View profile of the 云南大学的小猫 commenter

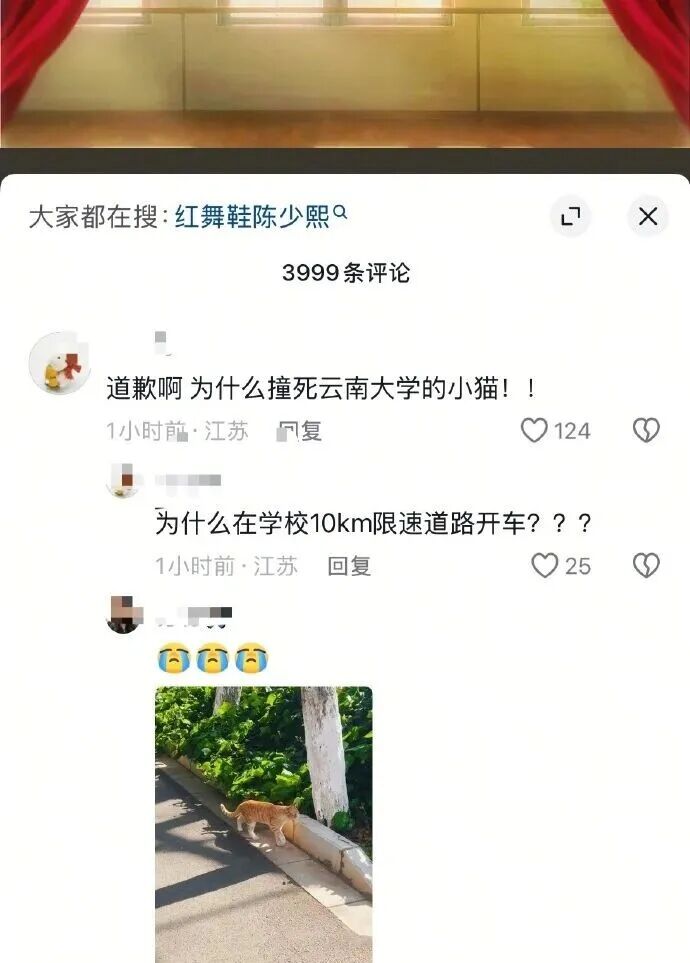point(60,363)
